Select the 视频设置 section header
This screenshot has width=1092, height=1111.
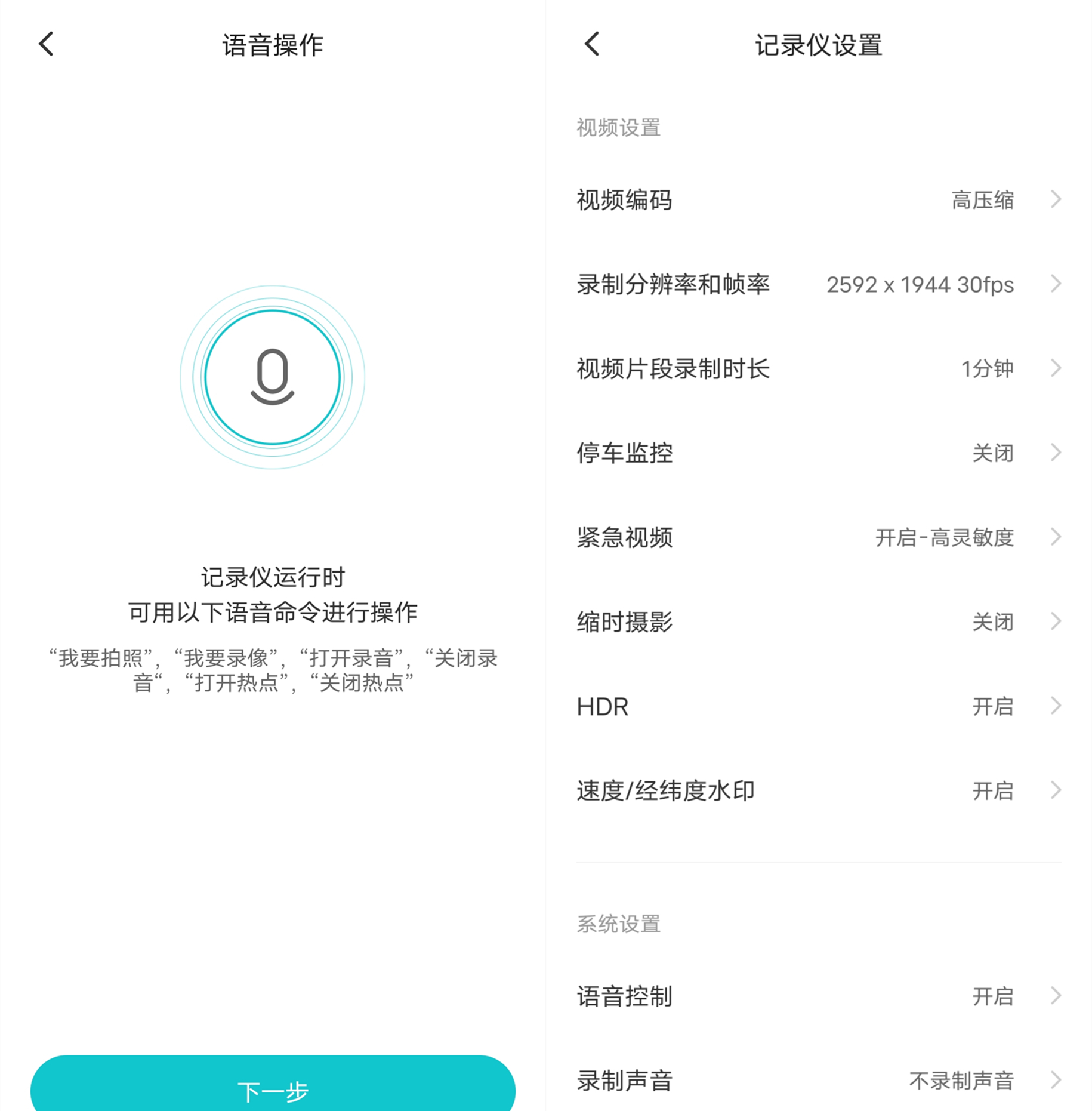[618, 126]
